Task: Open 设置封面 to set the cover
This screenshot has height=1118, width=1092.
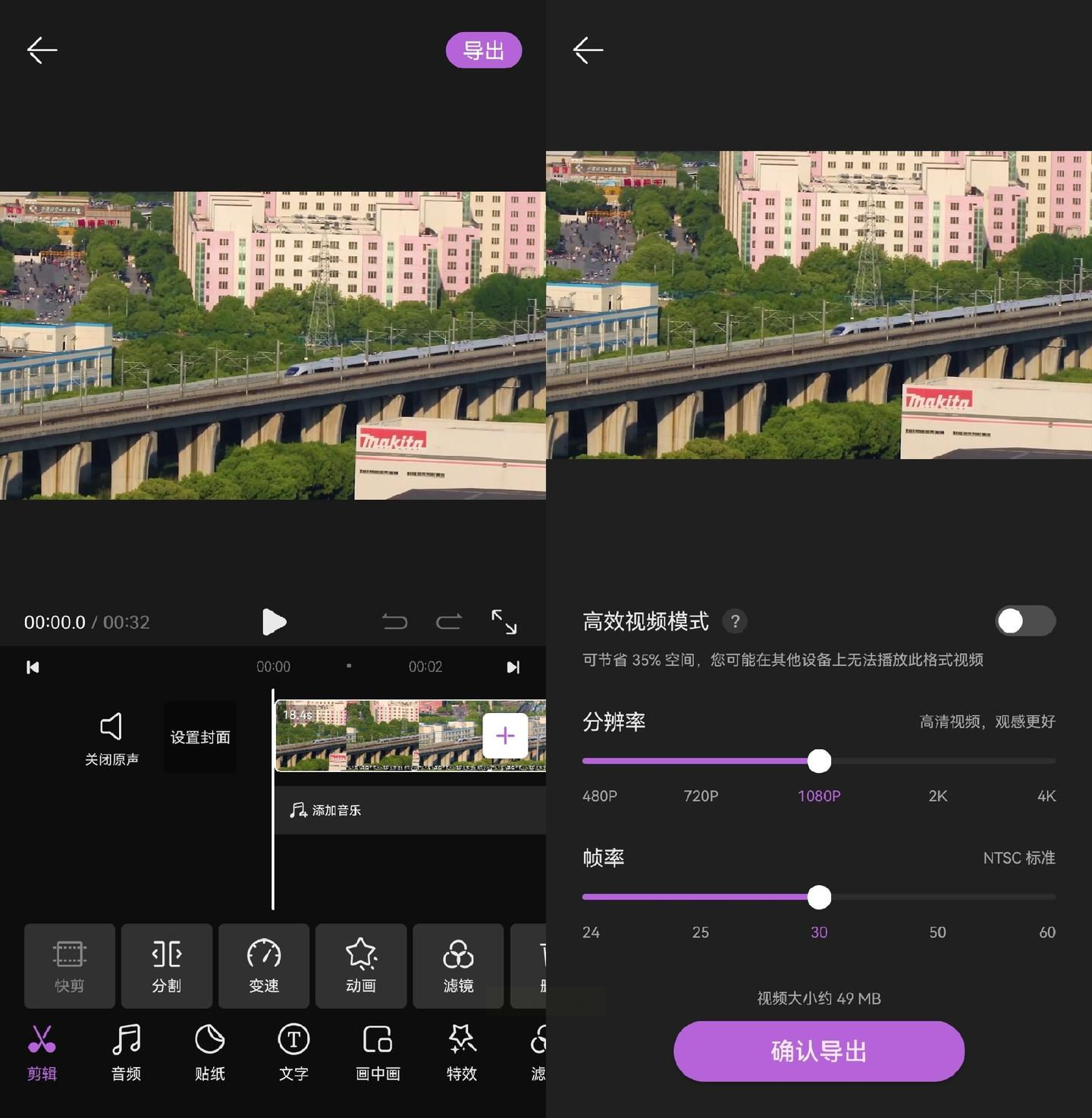Action: tap(200, 737)
